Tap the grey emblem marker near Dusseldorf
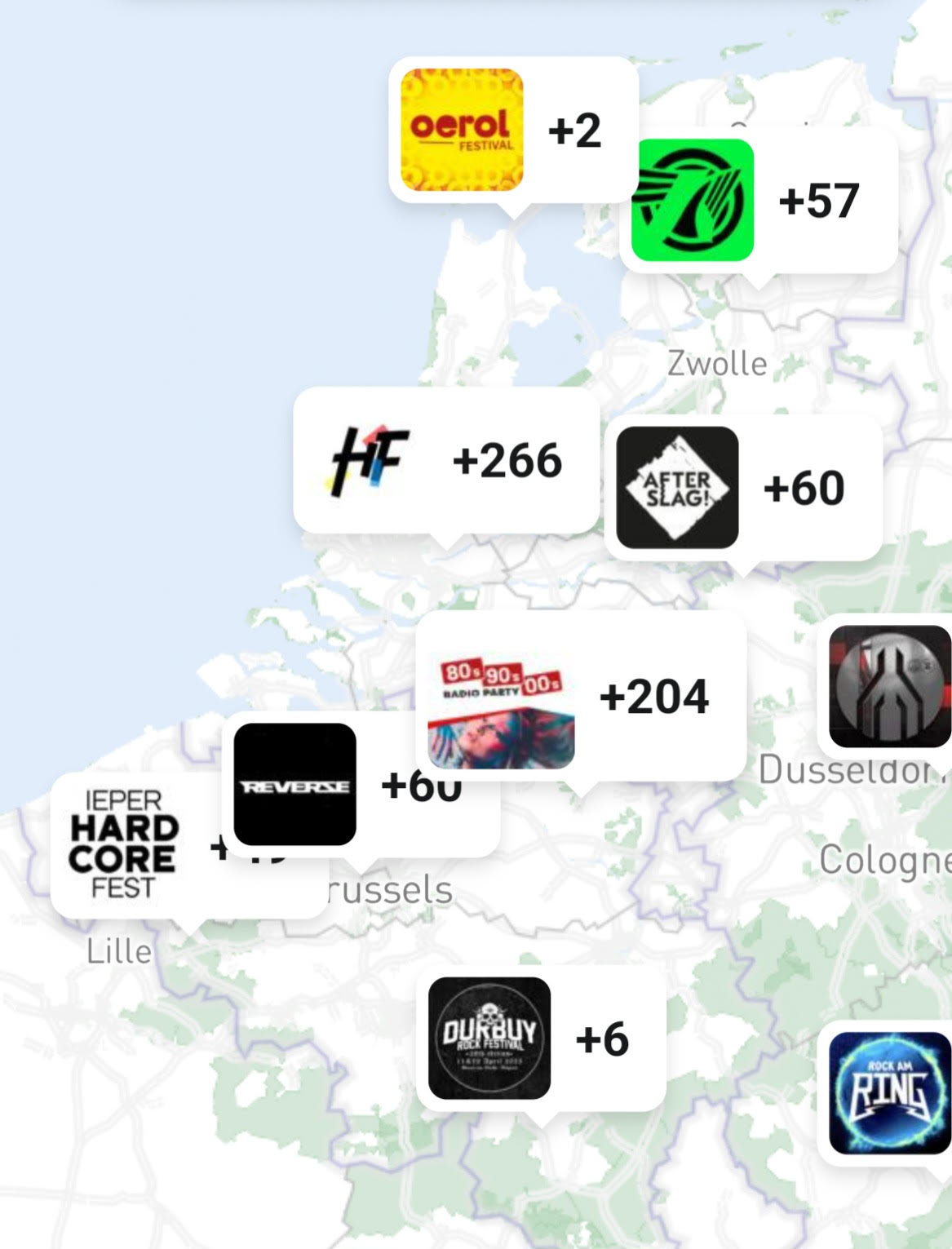The height and width of the screenshot is (1249, 952). [890, 686]
